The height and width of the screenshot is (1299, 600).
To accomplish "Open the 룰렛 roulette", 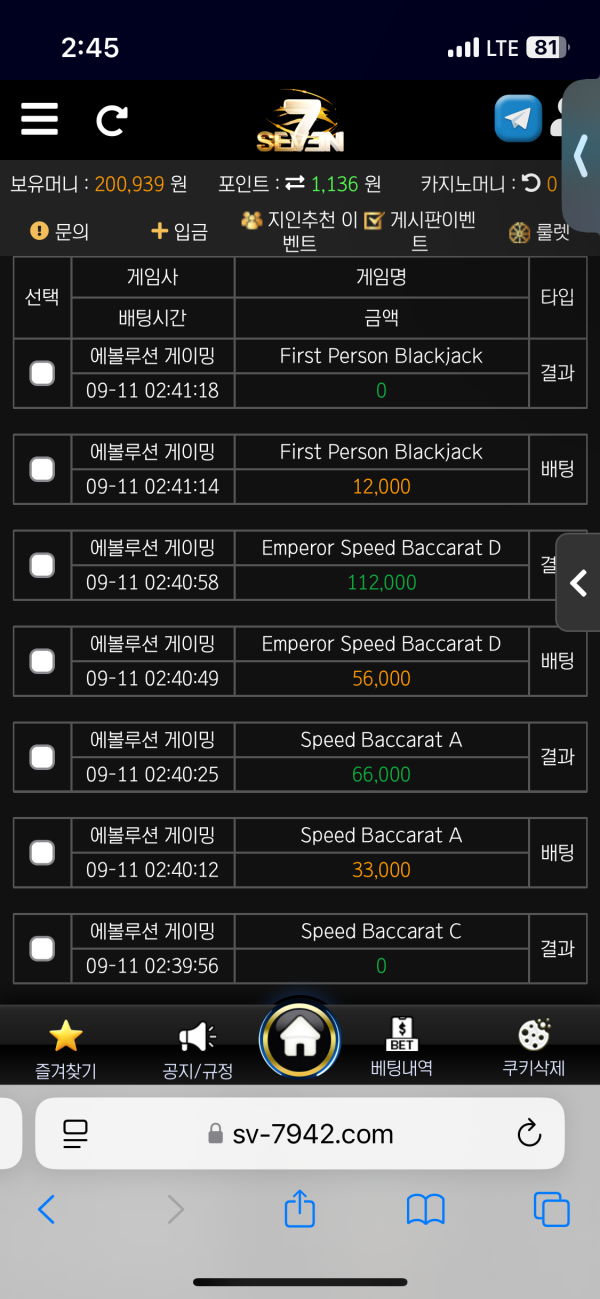I will 539,232.
